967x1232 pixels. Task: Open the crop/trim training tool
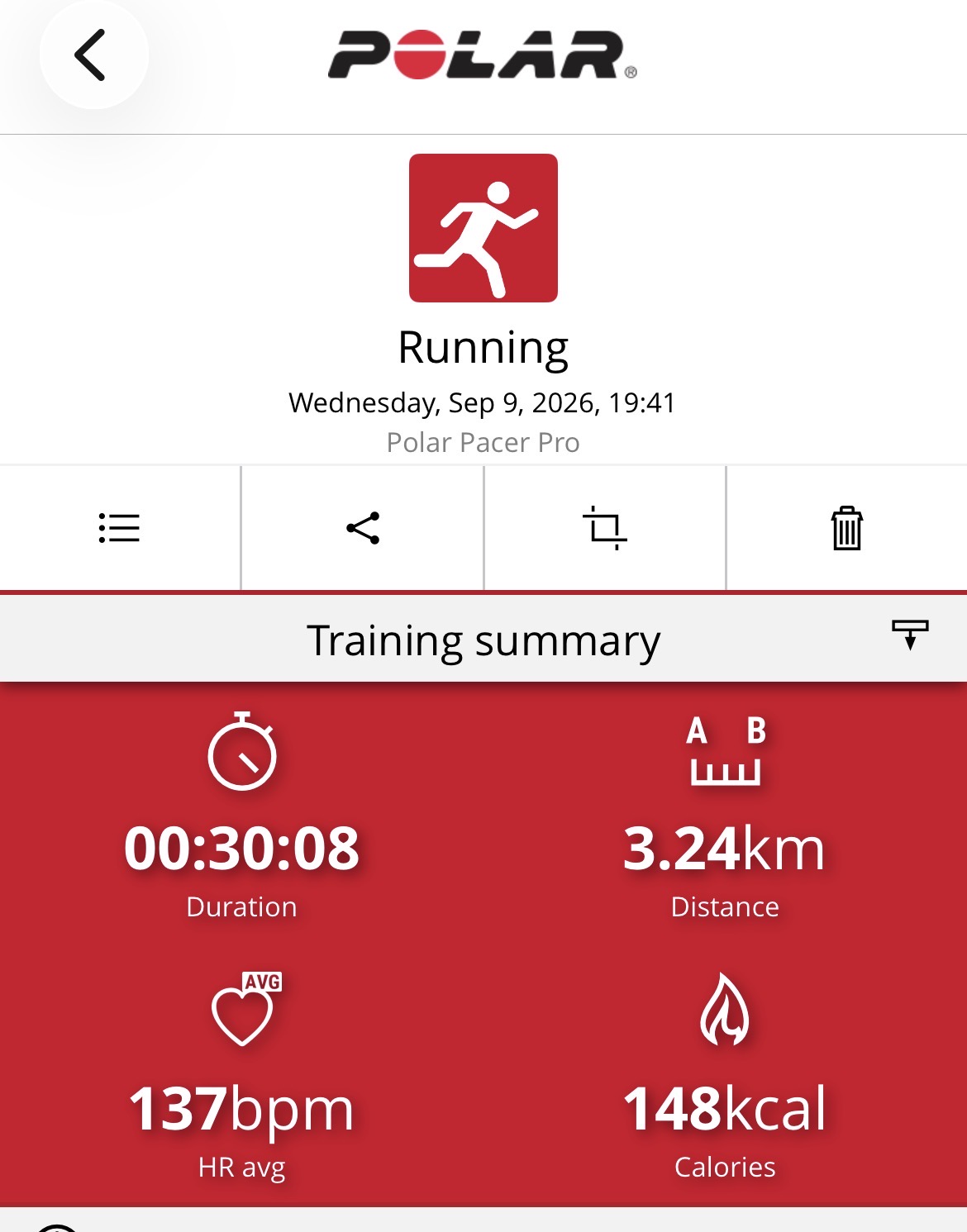coord(605,528)
